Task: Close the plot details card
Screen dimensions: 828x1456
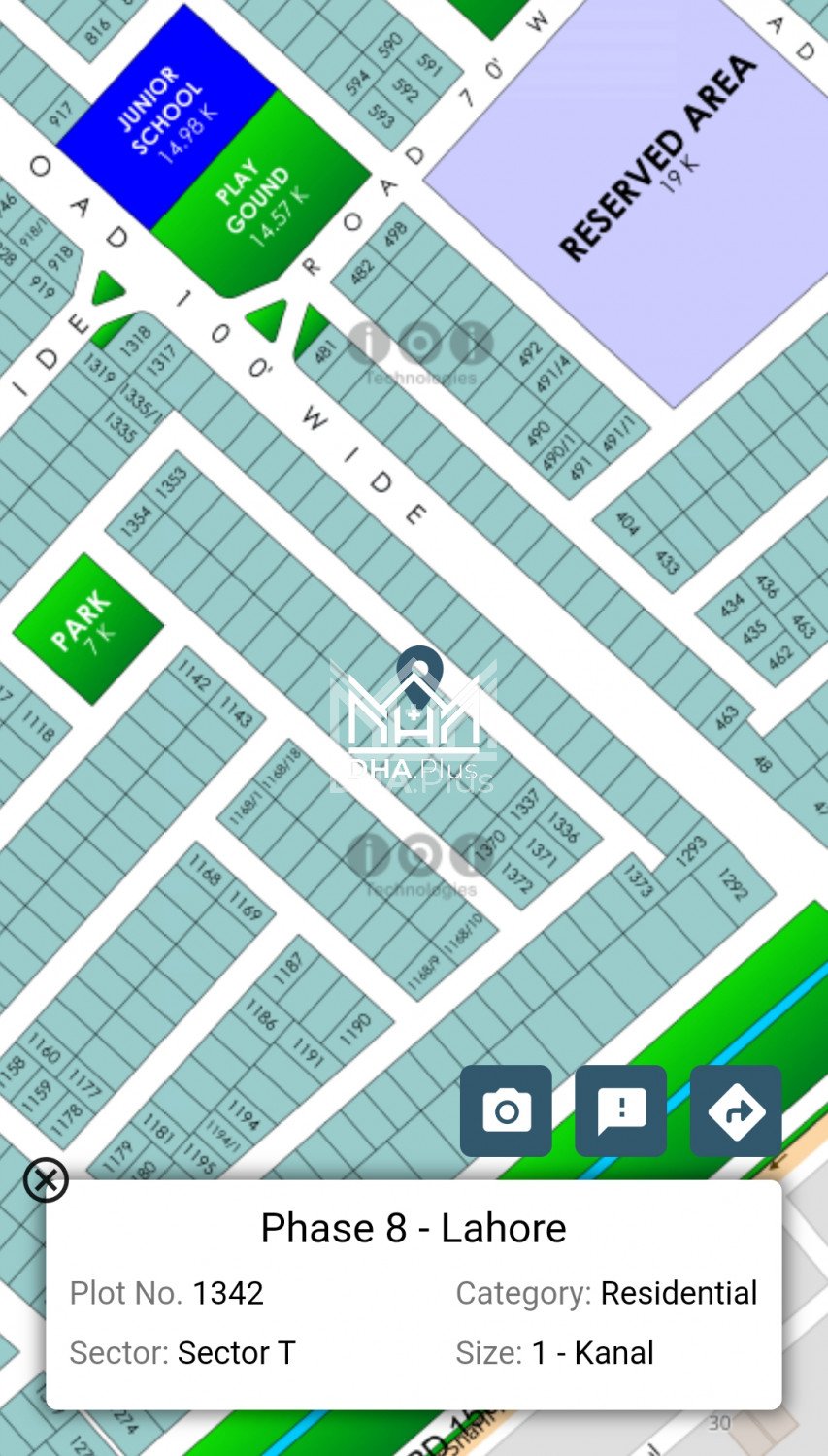Action: (x=46, y=1179)
